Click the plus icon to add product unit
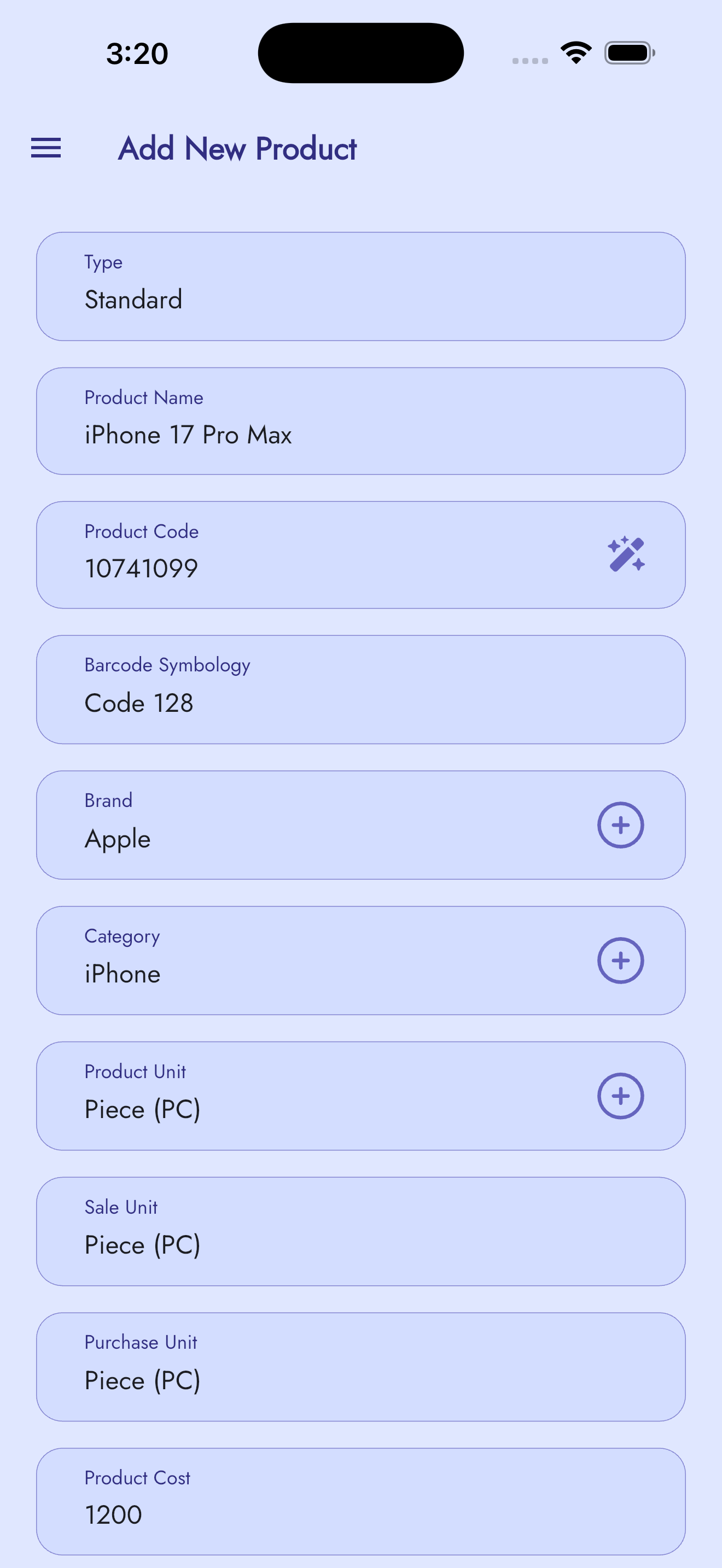The image size is (722, 1568). [620, 1096]
